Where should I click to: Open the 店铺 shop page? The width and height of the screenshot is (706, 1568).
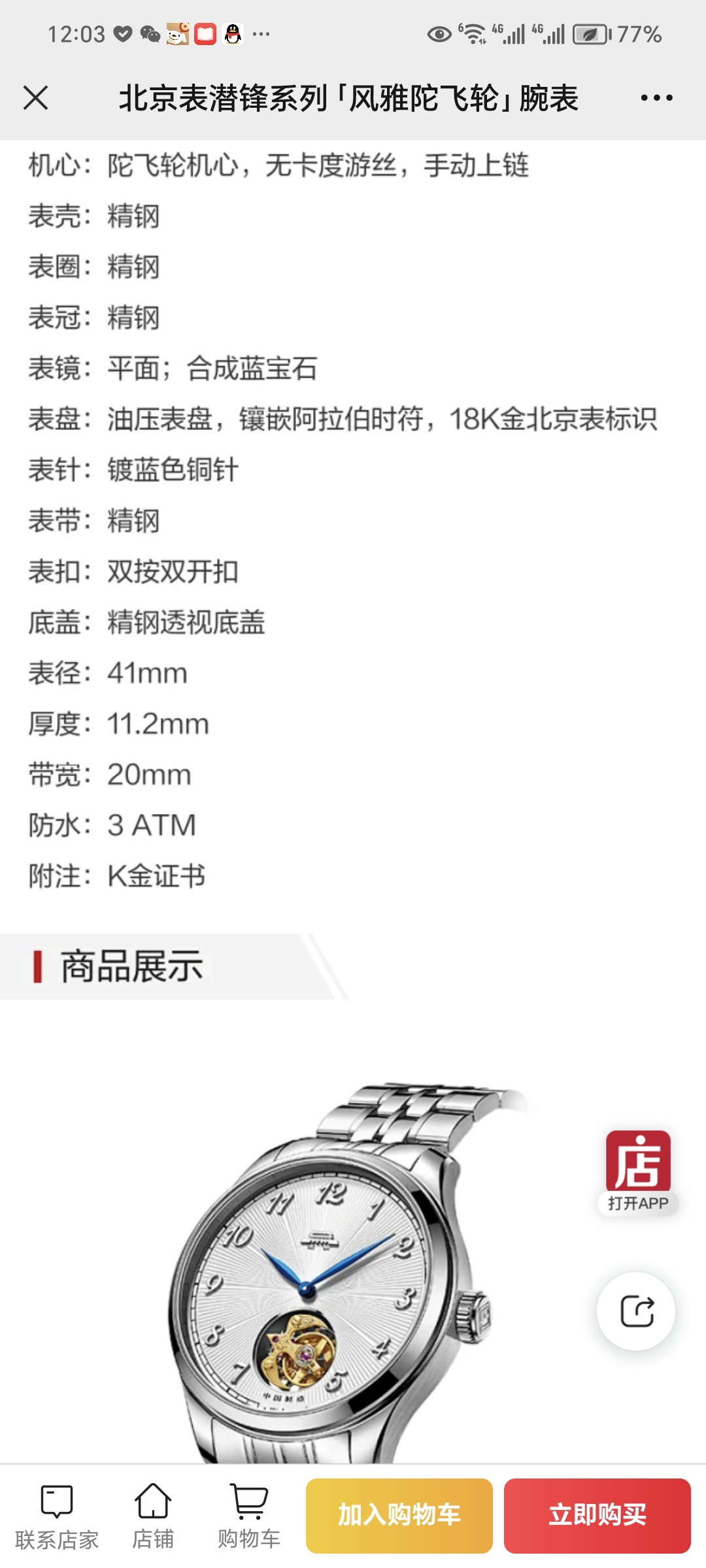coord(153,1517)
